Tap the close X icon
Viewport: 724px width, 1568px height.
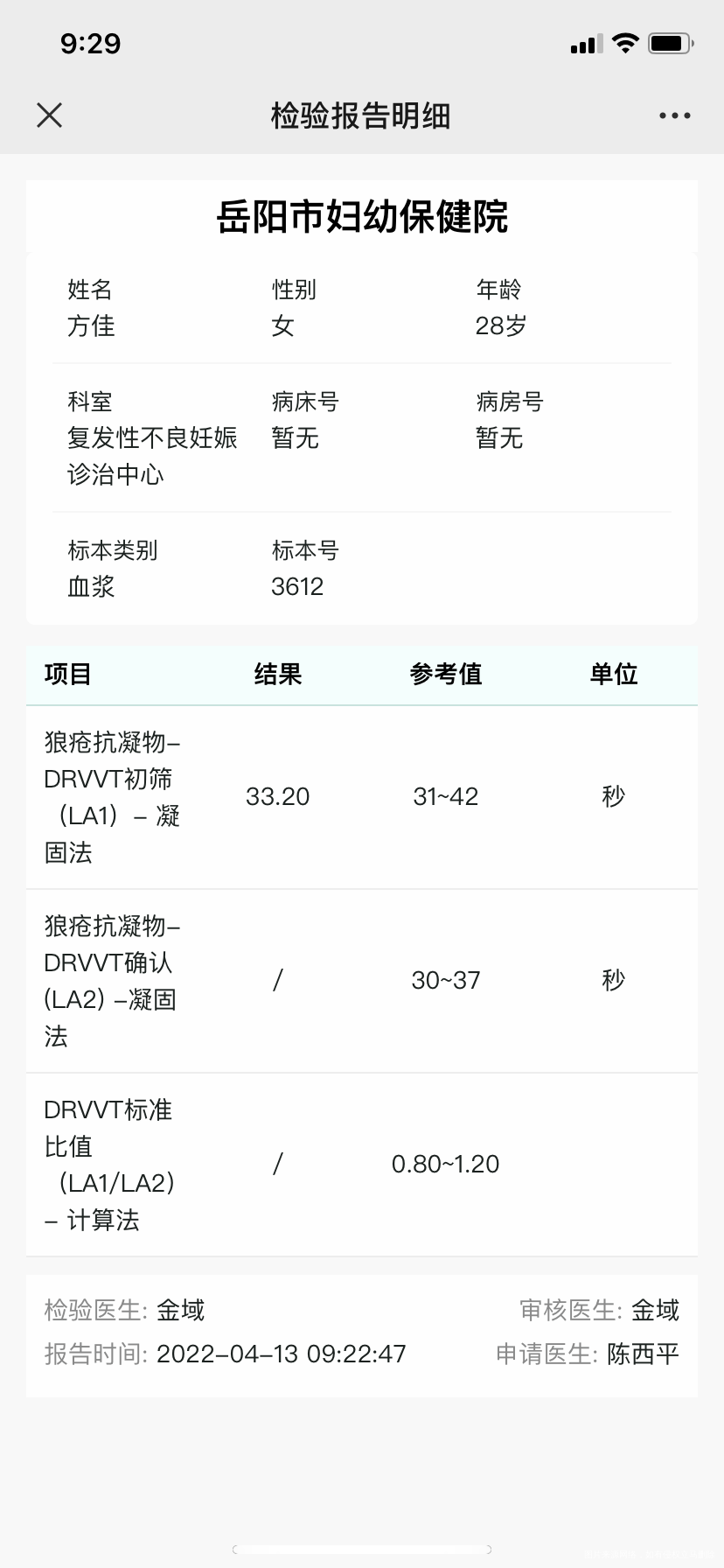point(50,115)
